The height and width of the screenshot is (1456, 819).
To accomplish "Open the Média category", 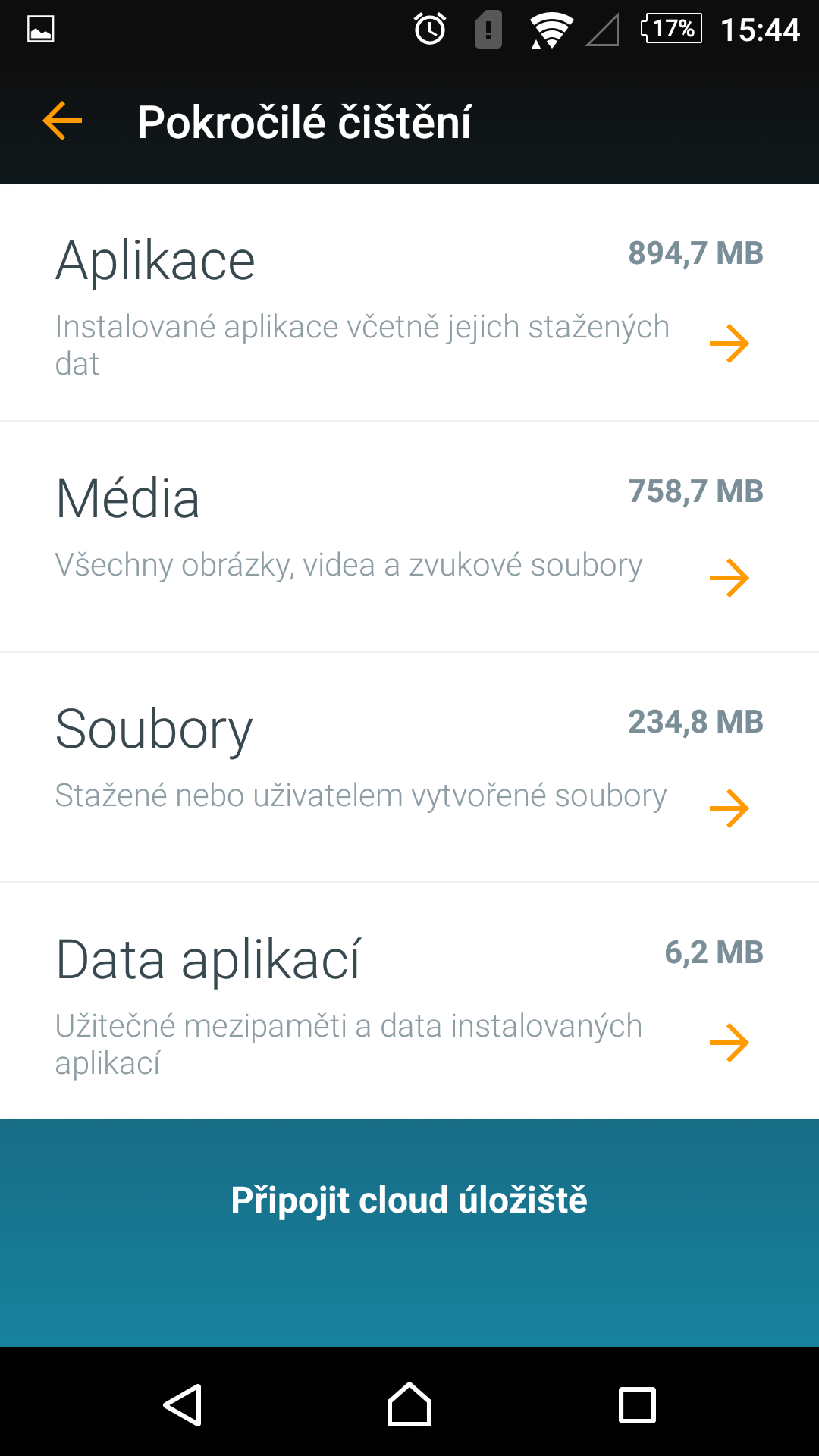I will [x=409, y=537].
